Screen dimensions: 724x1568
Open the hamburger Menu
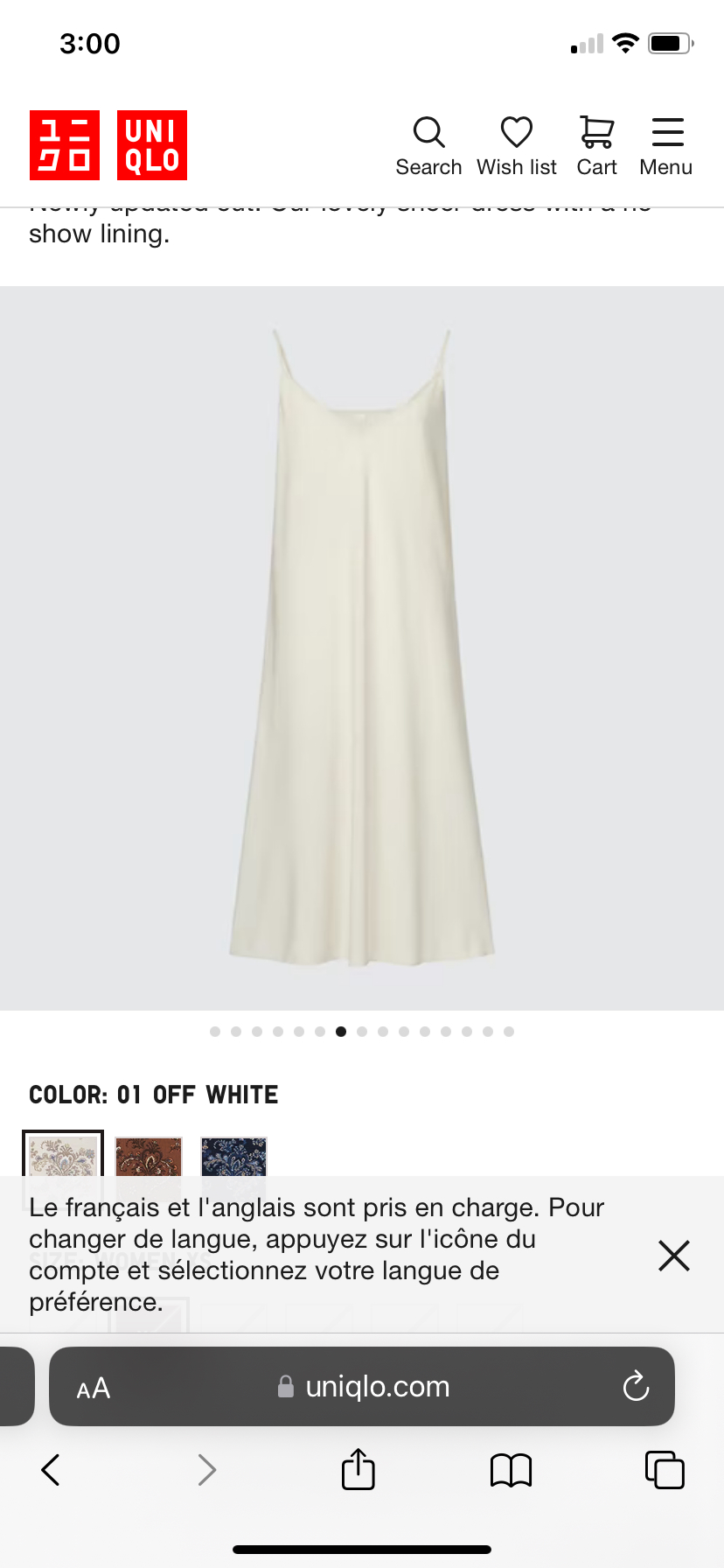666,146
